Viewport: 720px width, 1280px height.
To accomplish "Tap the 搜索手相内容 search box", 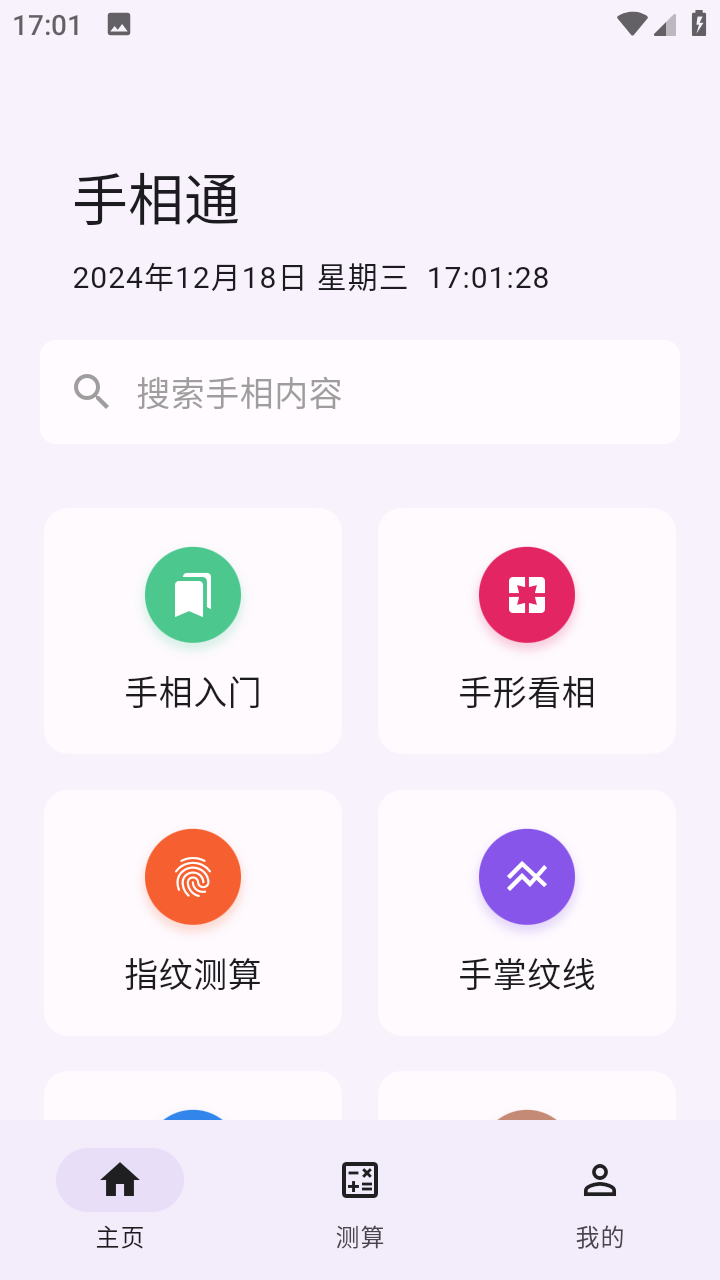I will [x=360, y=392].
